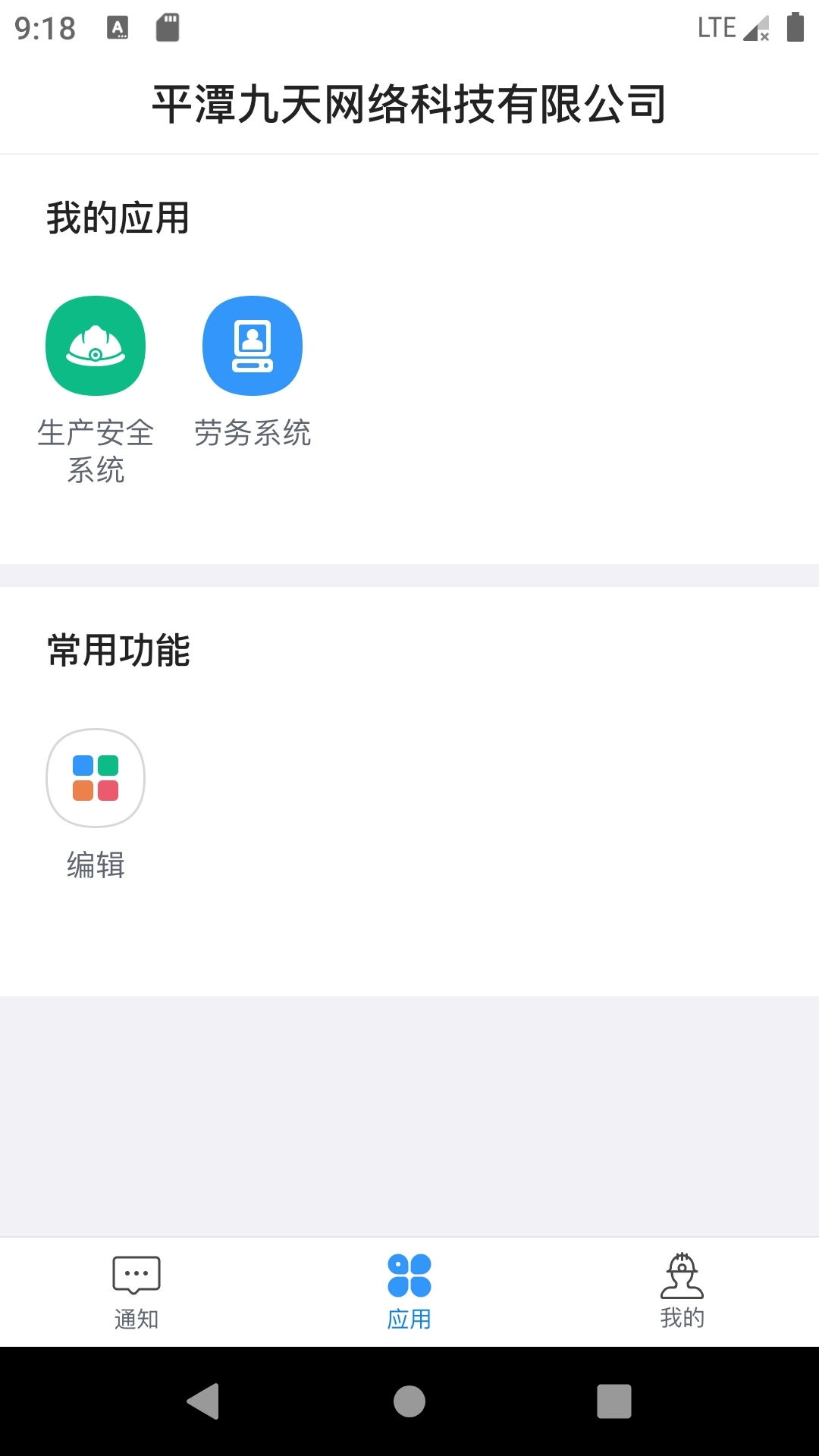Click the 我的应用 section heading
819x1456 pixels.
[x=118, y=218]
